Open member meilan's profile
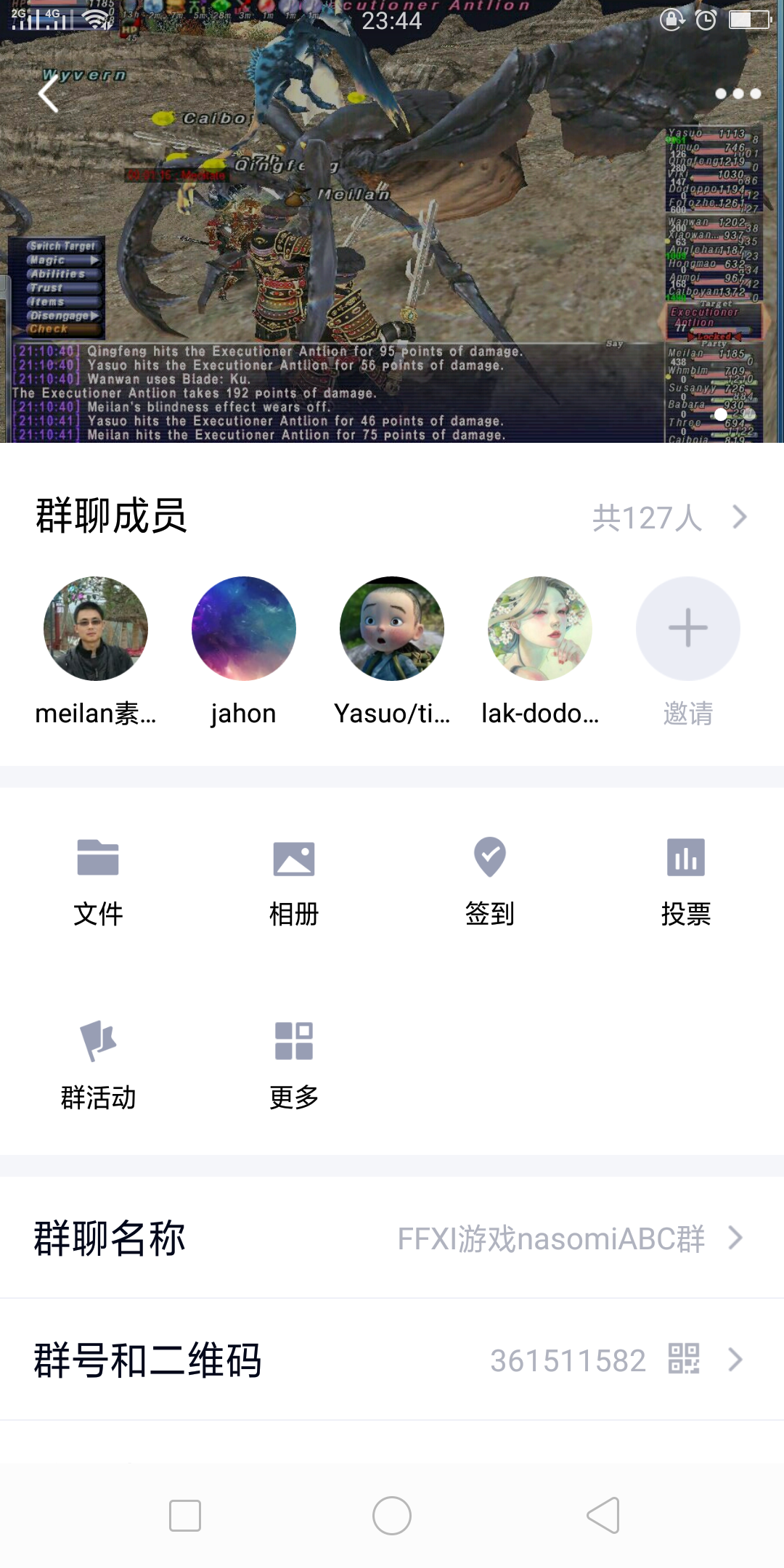This screenshot has width=784, height=1568. [x=96, y=629]
